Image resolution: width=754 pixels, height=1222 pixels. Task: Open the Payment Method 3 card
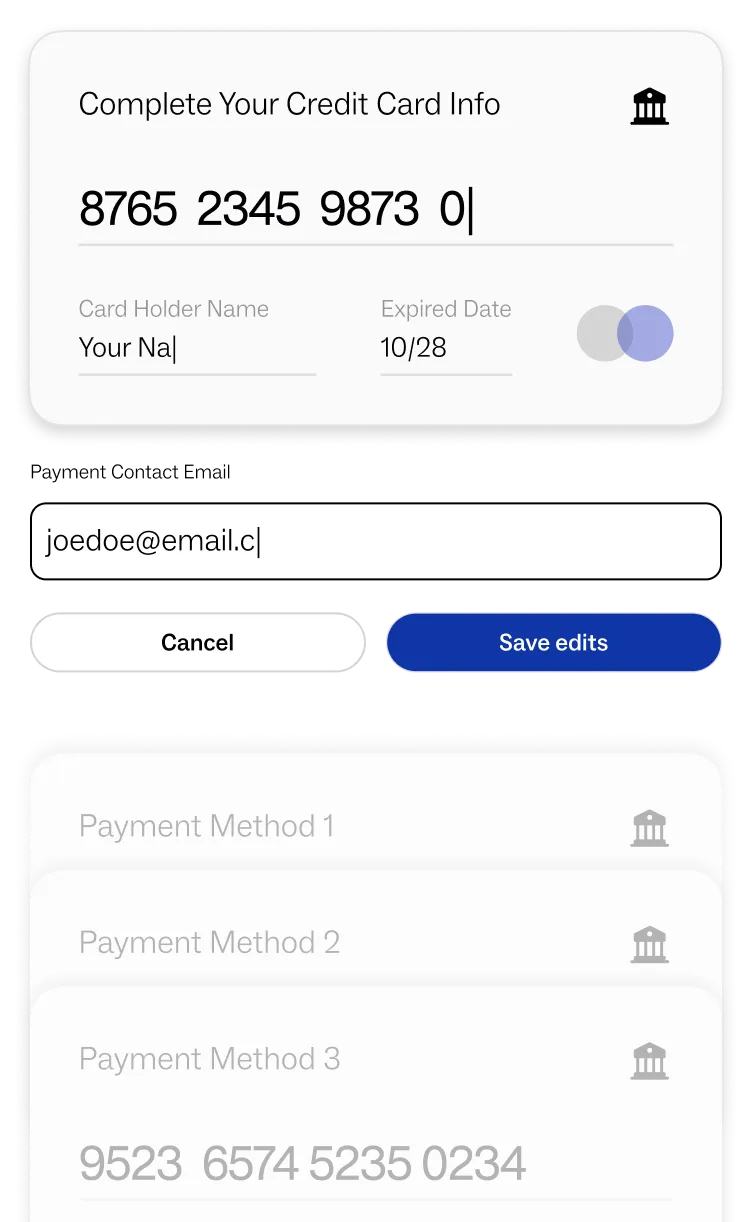(375, 1104)
